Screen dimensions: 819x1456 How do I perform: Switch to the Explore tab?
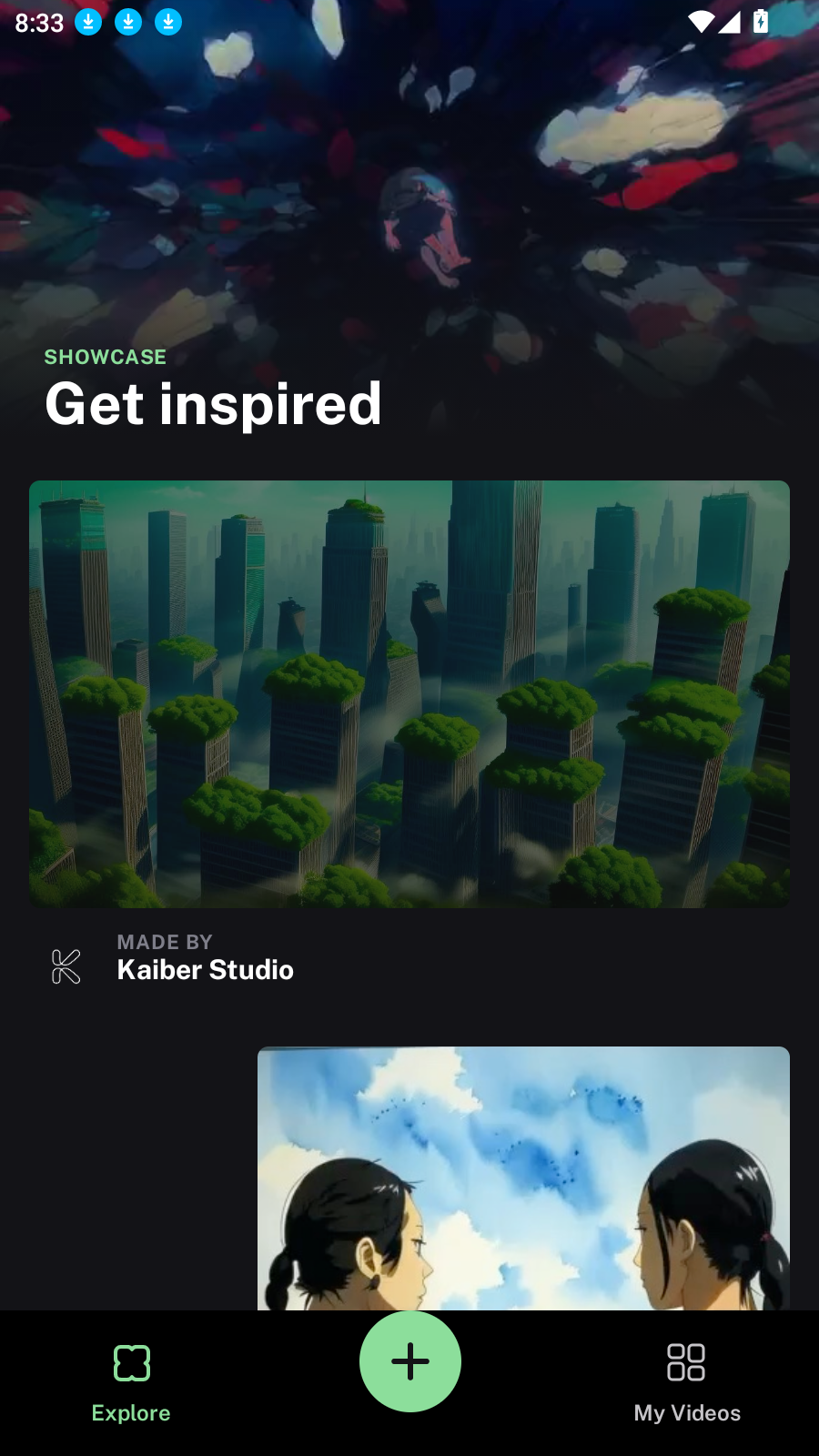[x=131, y=1383]
